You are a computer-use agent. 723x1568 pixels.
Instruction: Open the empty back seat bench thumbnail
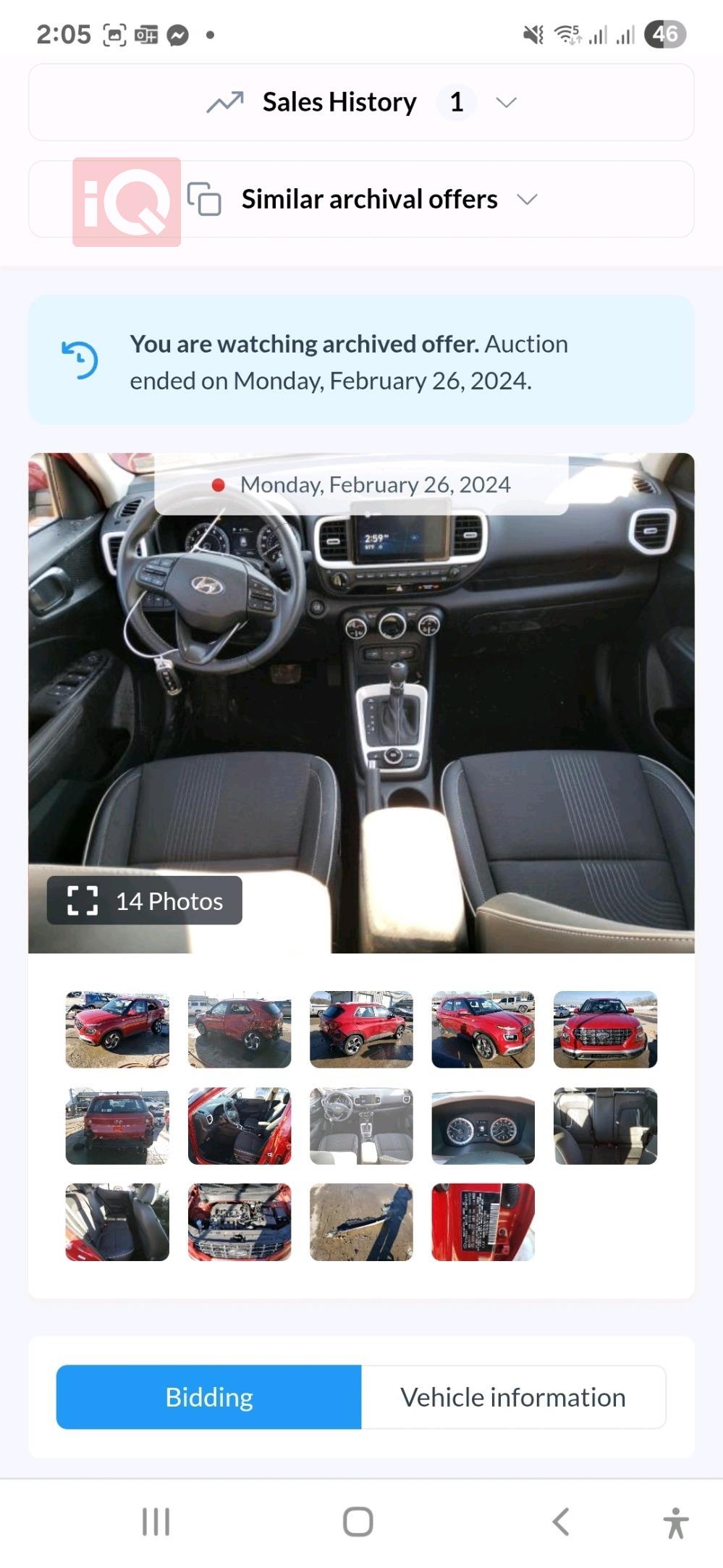pos(605,1126)
